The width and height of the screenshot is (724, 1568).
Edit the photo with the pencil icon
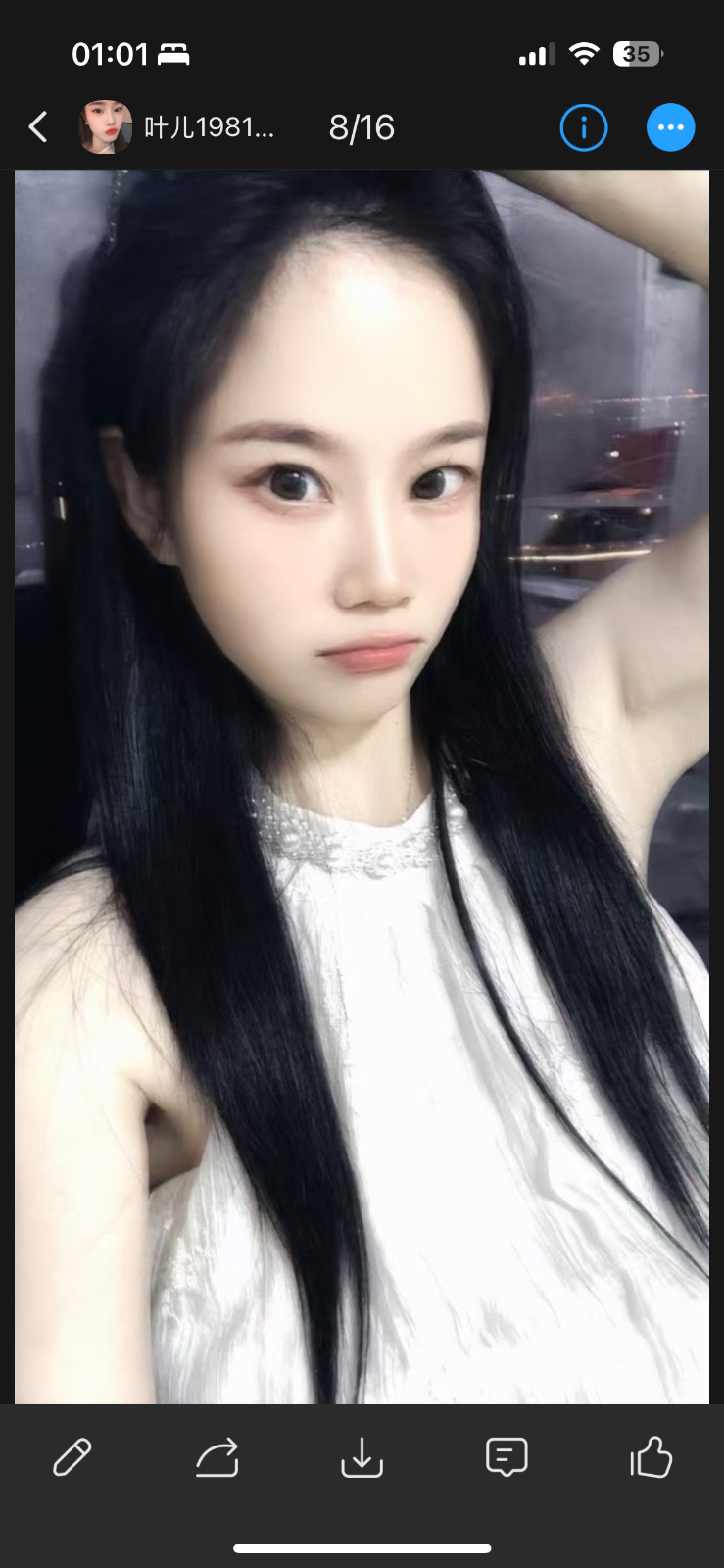pyautogui.click(x=72, y=1457)
